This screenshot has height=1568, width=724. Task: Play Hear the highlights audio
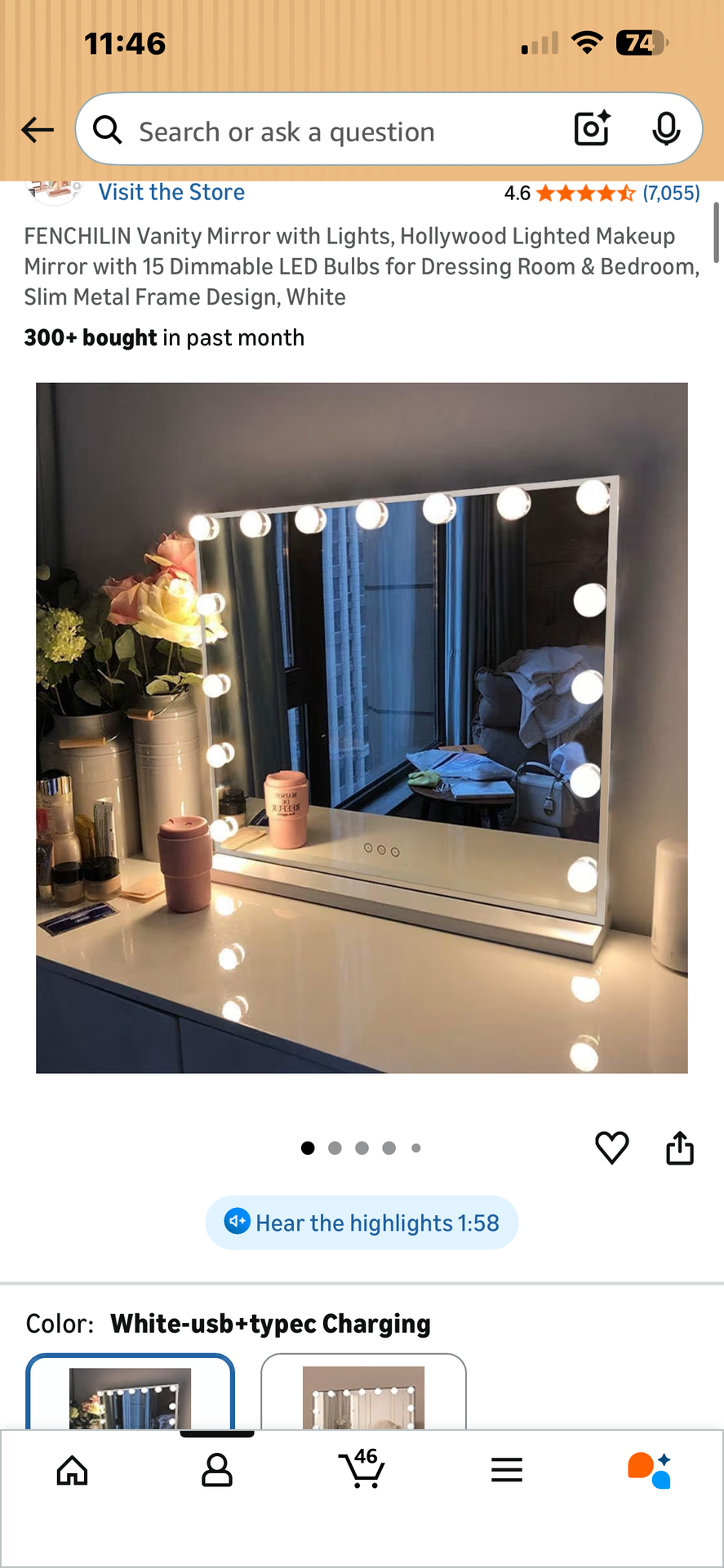coord(362,1223)
